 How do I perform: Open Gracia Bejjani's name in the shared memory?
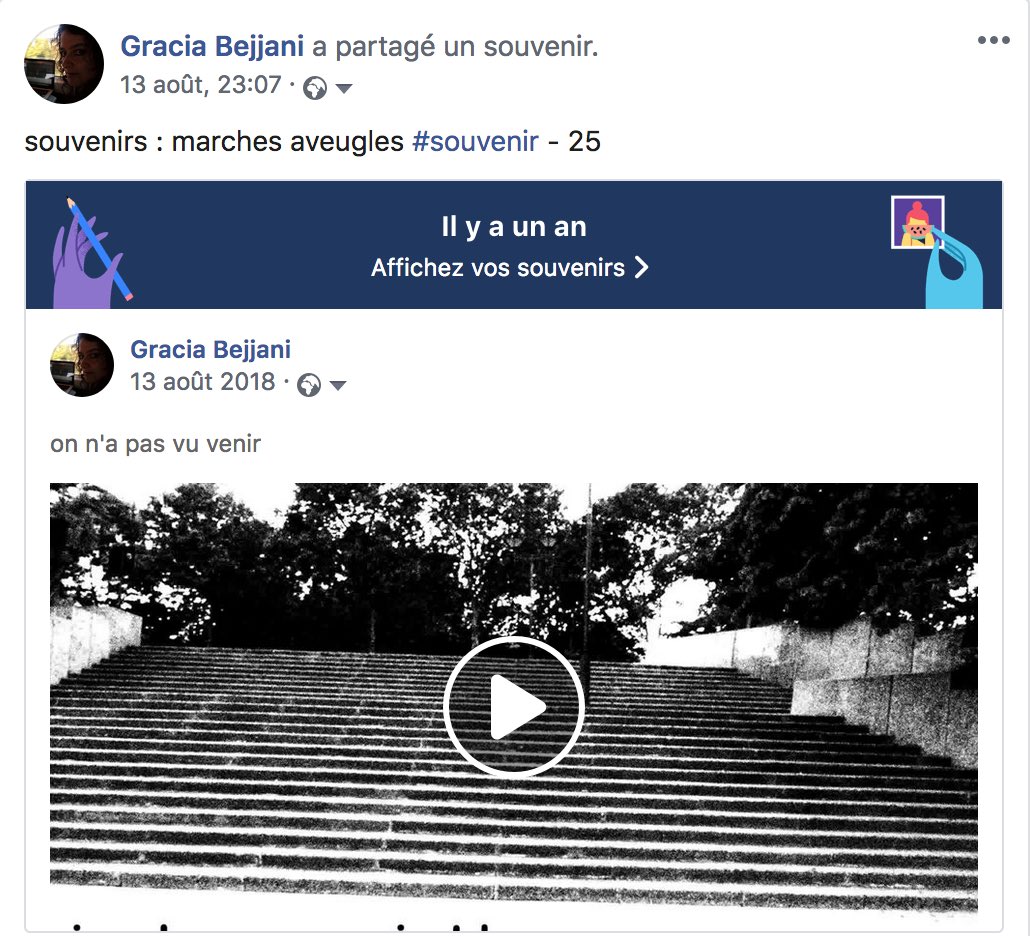[x=210, y=349]
